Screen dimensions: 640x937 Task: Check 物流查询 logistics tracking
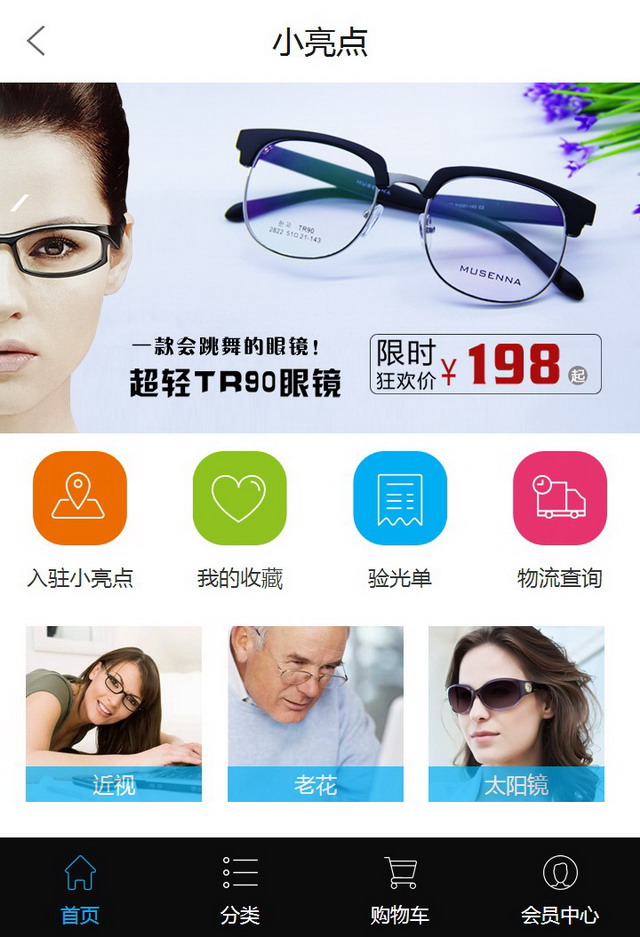(x=559, y=498)
